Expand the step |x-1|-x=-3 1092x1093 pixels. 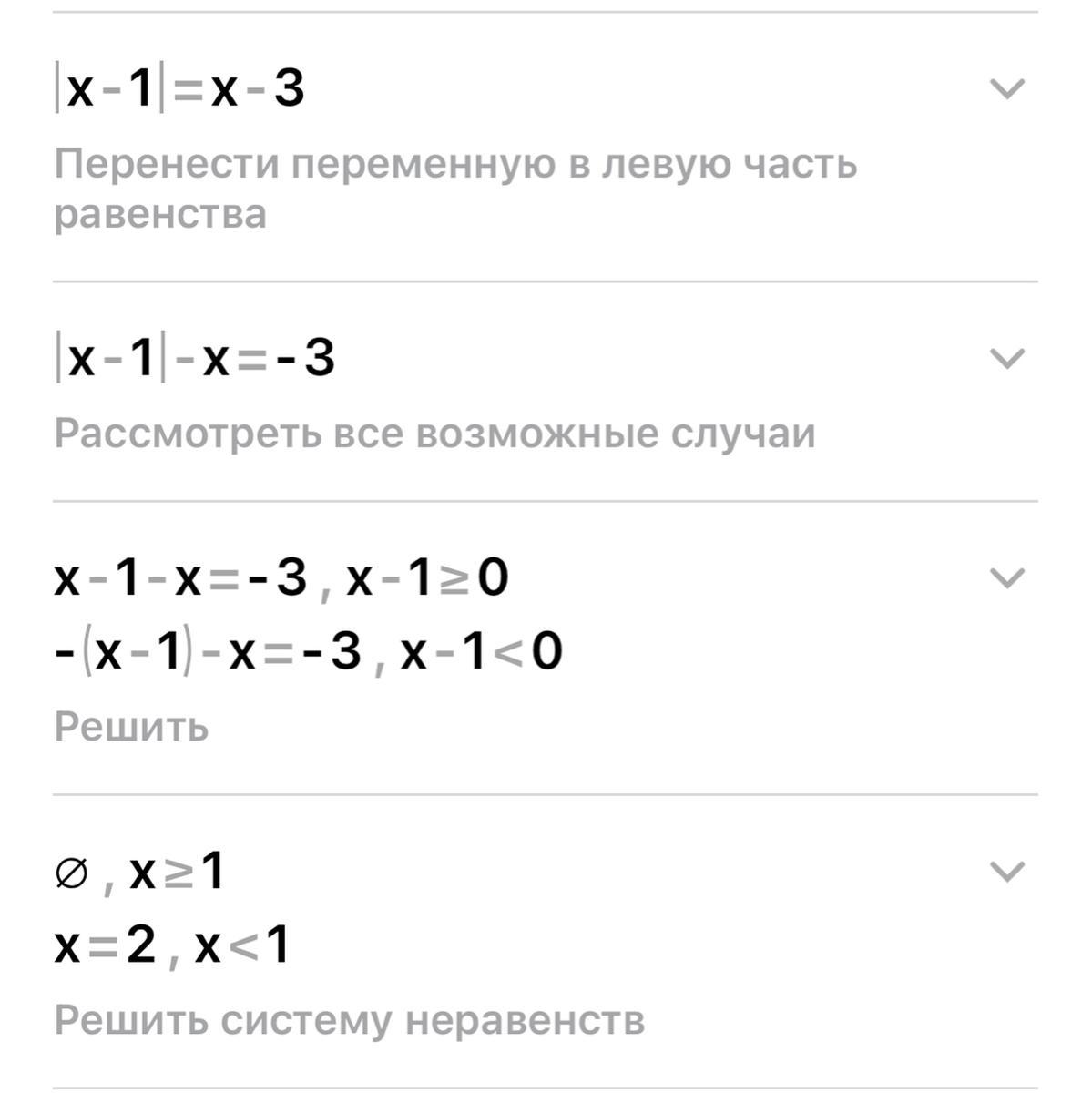tap(1006, 358)
